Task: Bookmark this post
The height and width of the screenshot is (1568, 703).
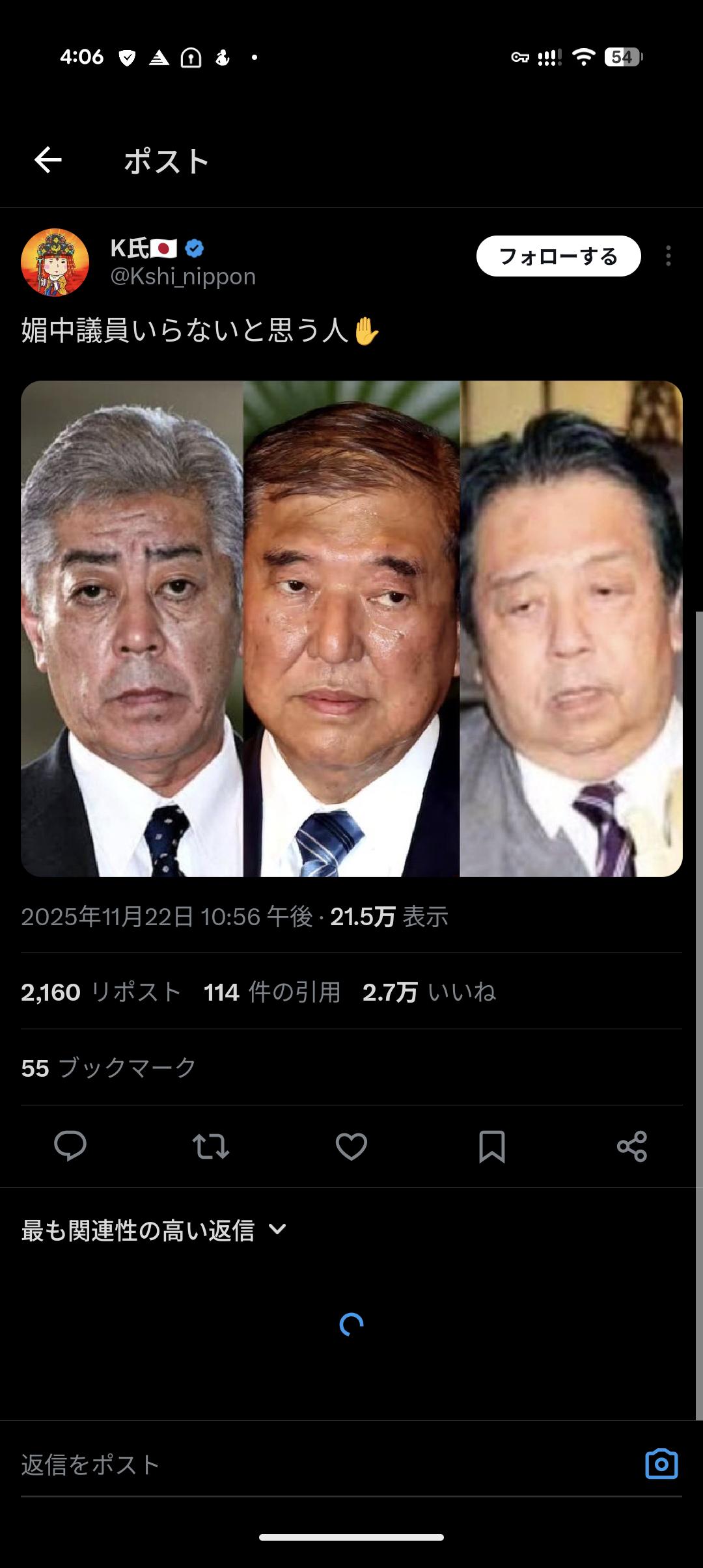Action: [492, 1146]
